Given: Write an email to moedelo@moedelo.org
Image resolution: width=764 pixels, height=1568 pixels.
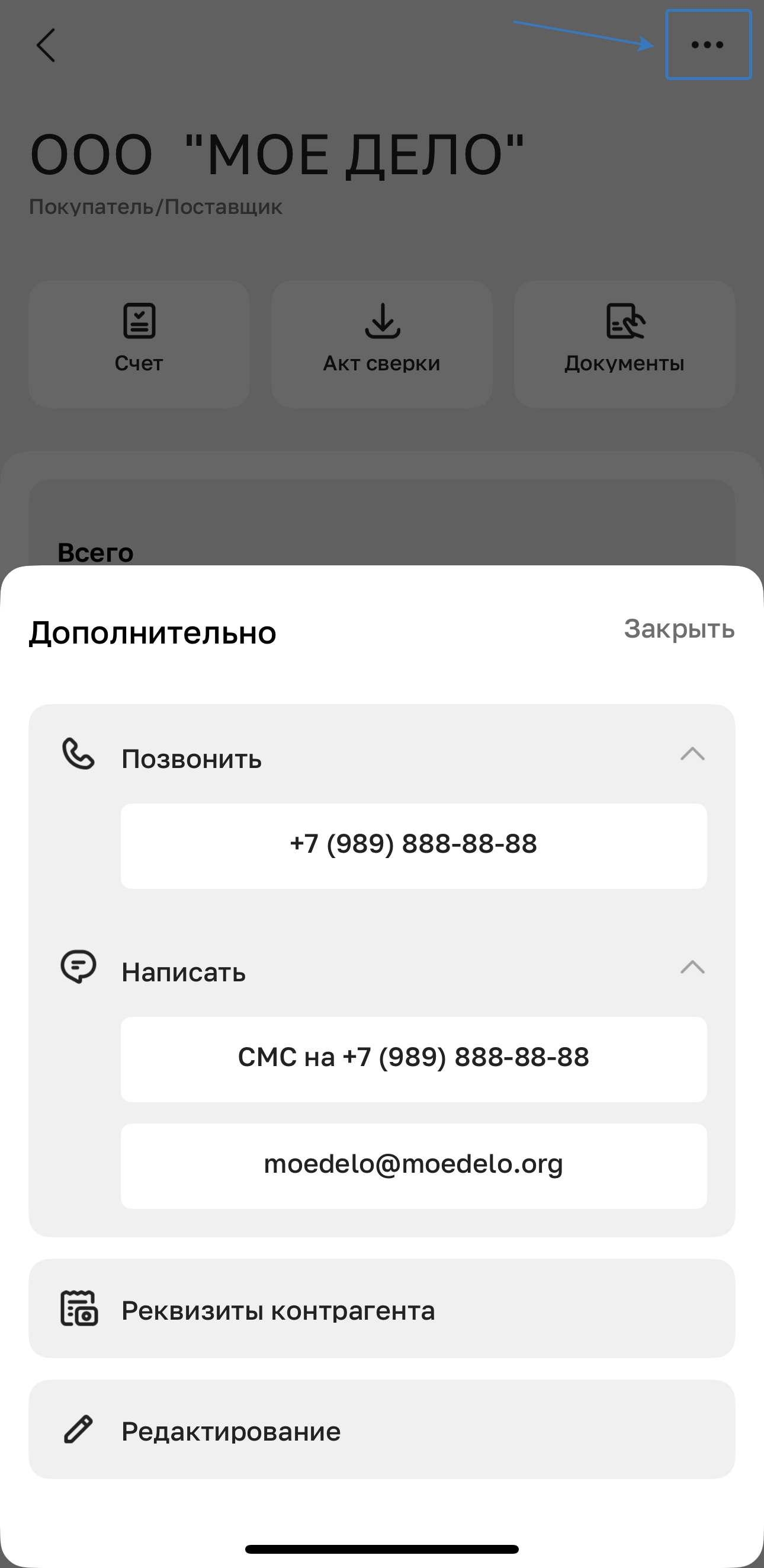Looking at the screenshot, I should pyautogui.click(x=413, y=1165).
